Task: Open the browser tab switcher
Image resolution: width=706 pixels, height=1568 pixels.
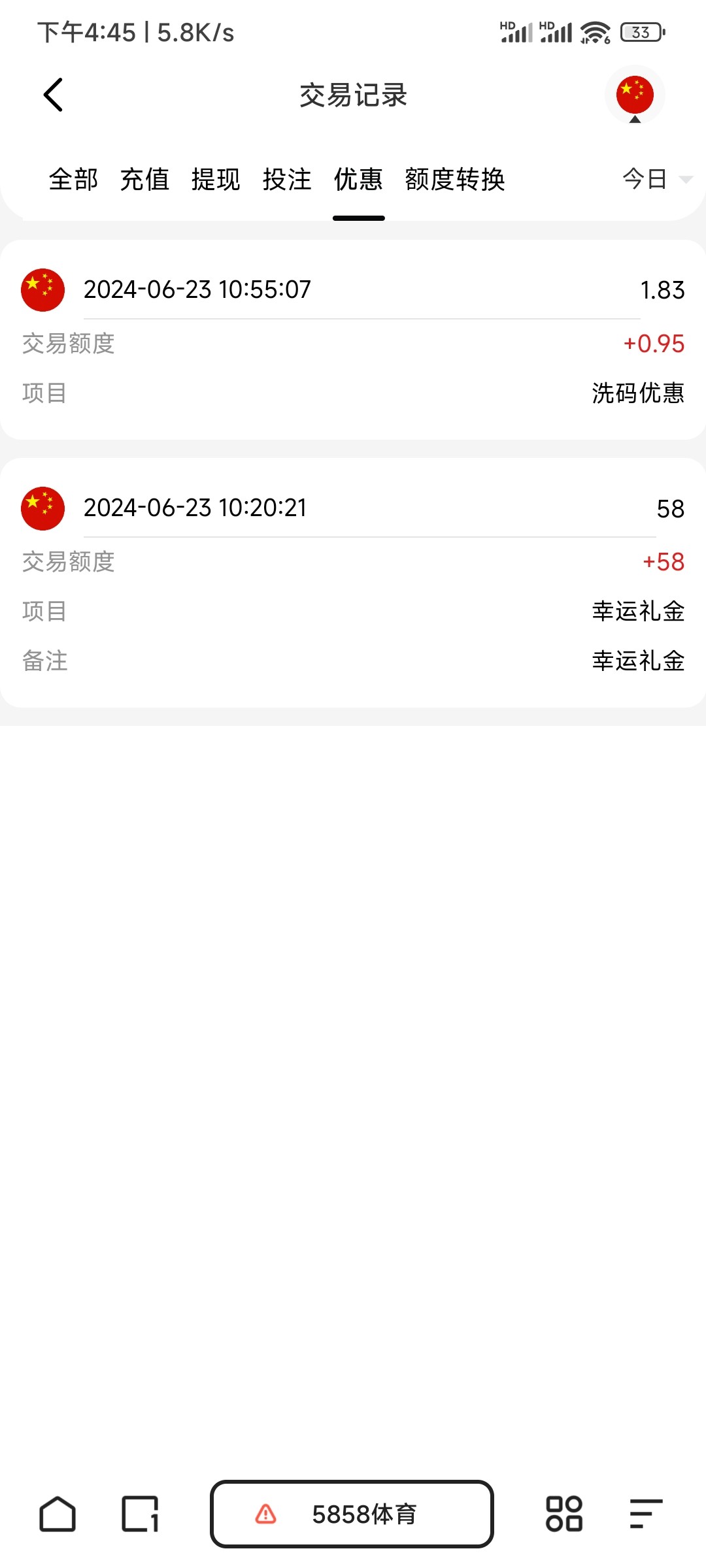Action: point(140,1514)
